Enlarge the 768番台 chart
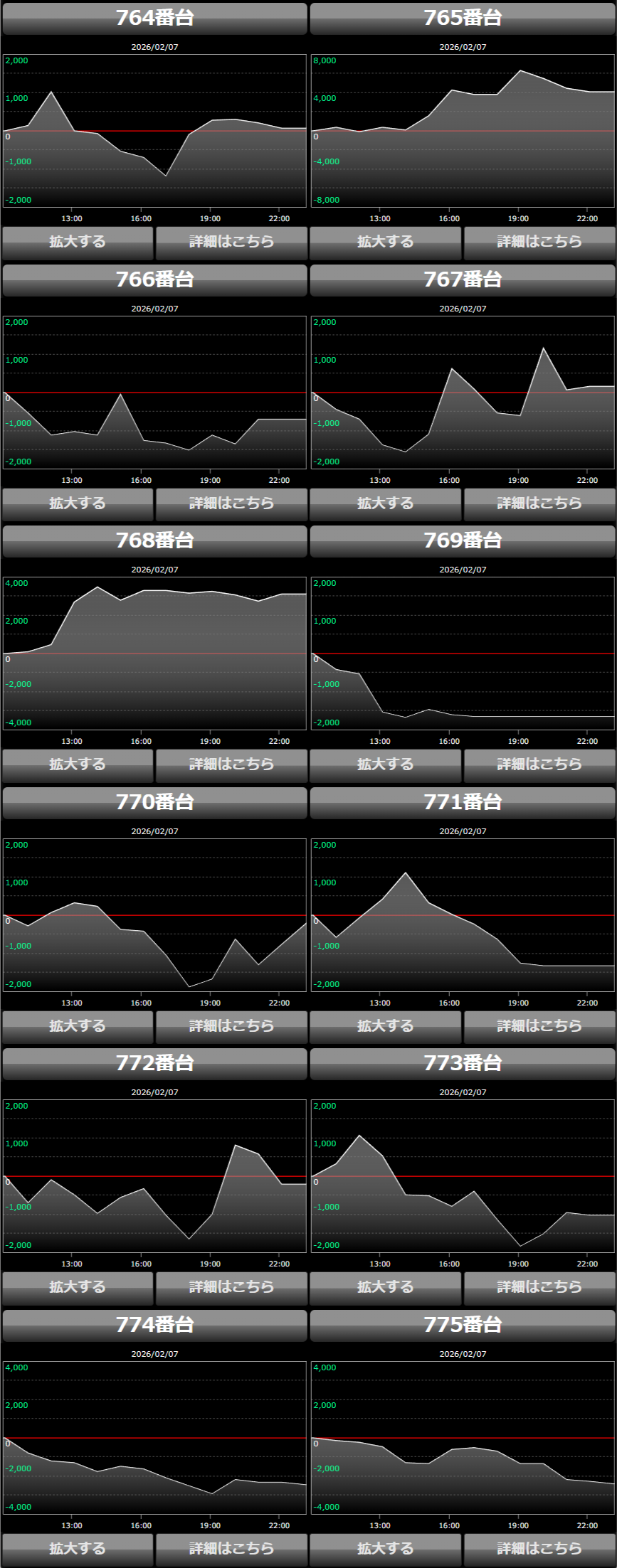Image resolution: width=617 pixels, height=1568 pixels. click(78, 764)
